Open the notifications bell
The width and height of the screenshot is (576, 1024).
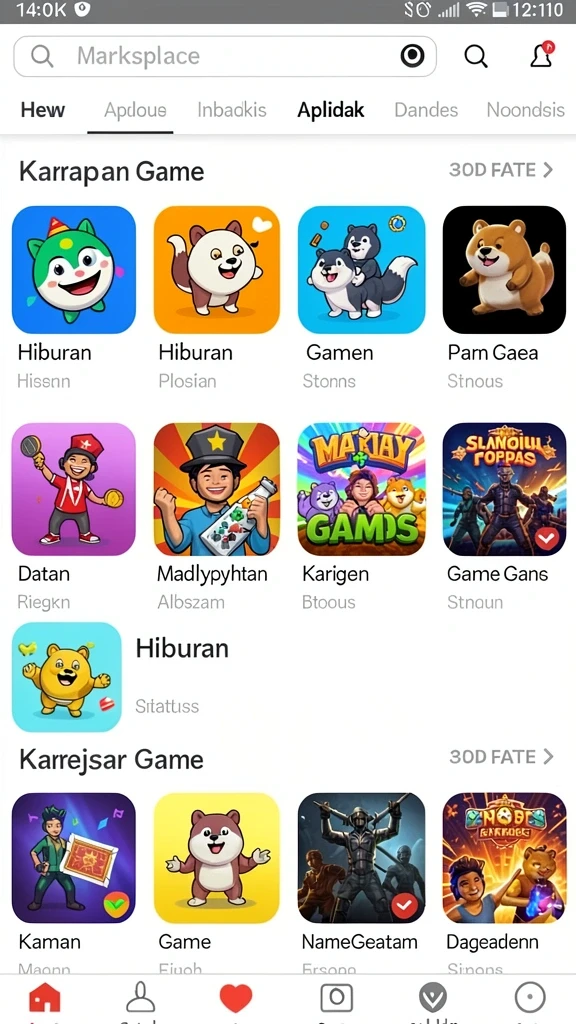click(x=541, y=56)
